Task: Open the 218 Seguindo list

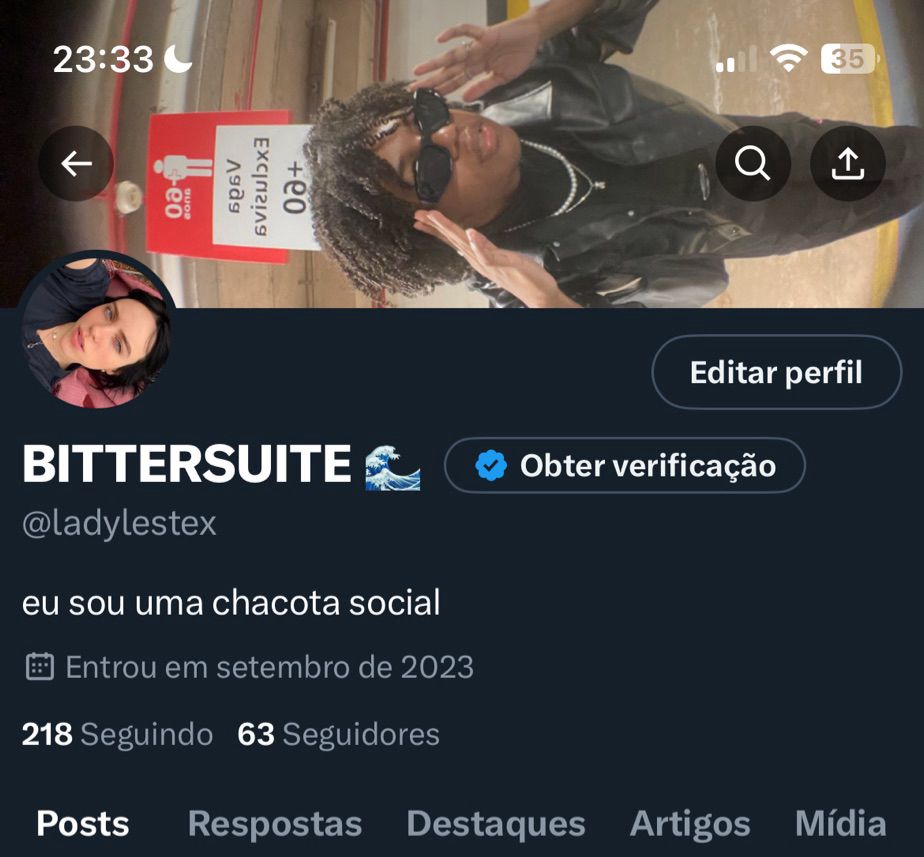Action: (117, 734)
